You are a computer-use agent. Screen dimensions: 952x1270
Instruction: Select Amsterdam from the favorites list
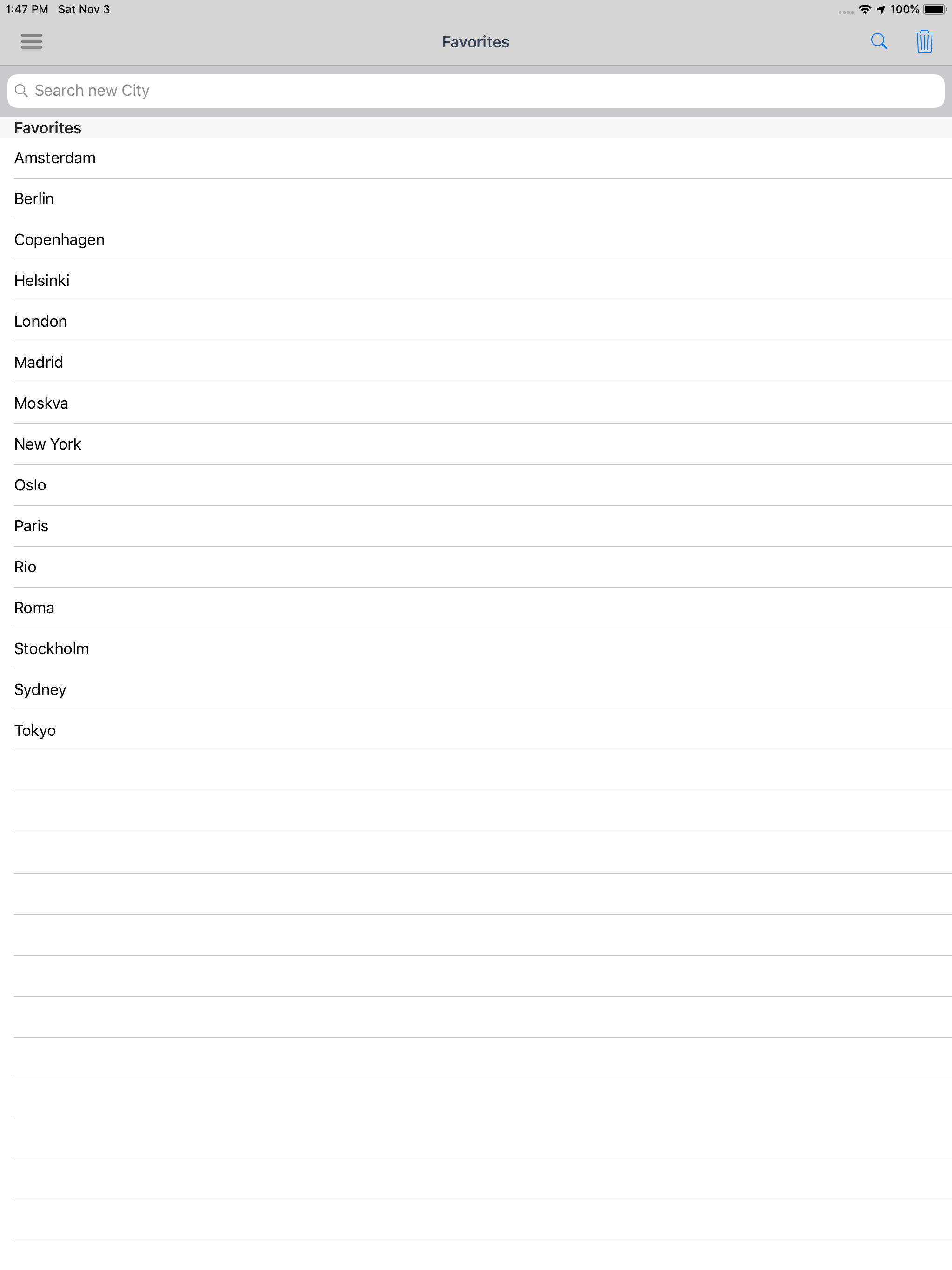(x=54, y=157)
